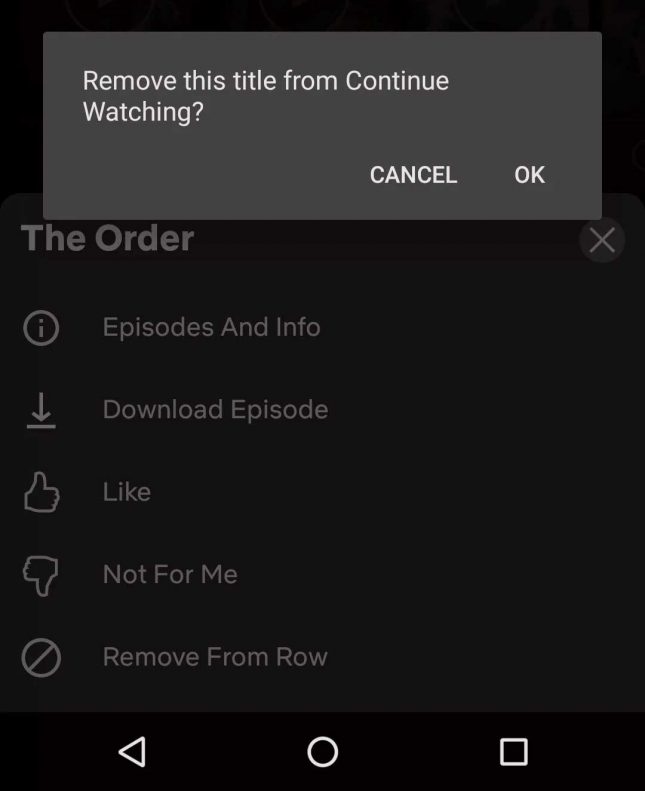Screen dimensions: 645x791
Task: Select Download Episode
Action: click(215, 409)
